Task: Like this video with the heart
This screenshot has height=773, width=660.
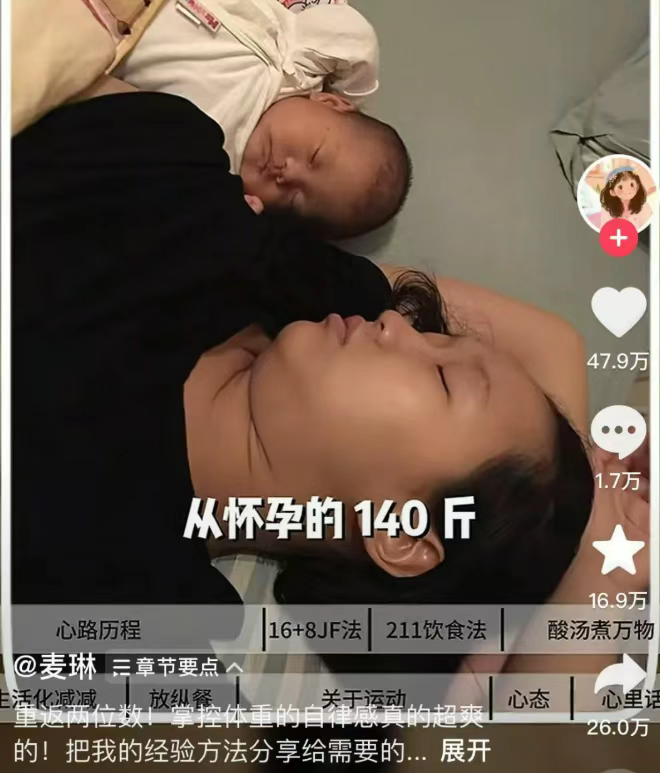Action: (x=618, y=313)
